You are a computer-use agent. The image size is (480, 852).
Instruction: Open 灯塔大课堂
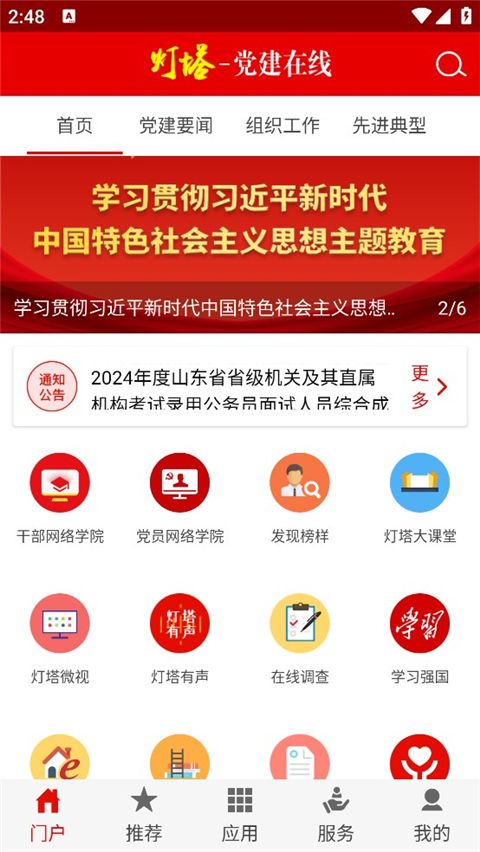pyautogui.click(x=420, y=498)
